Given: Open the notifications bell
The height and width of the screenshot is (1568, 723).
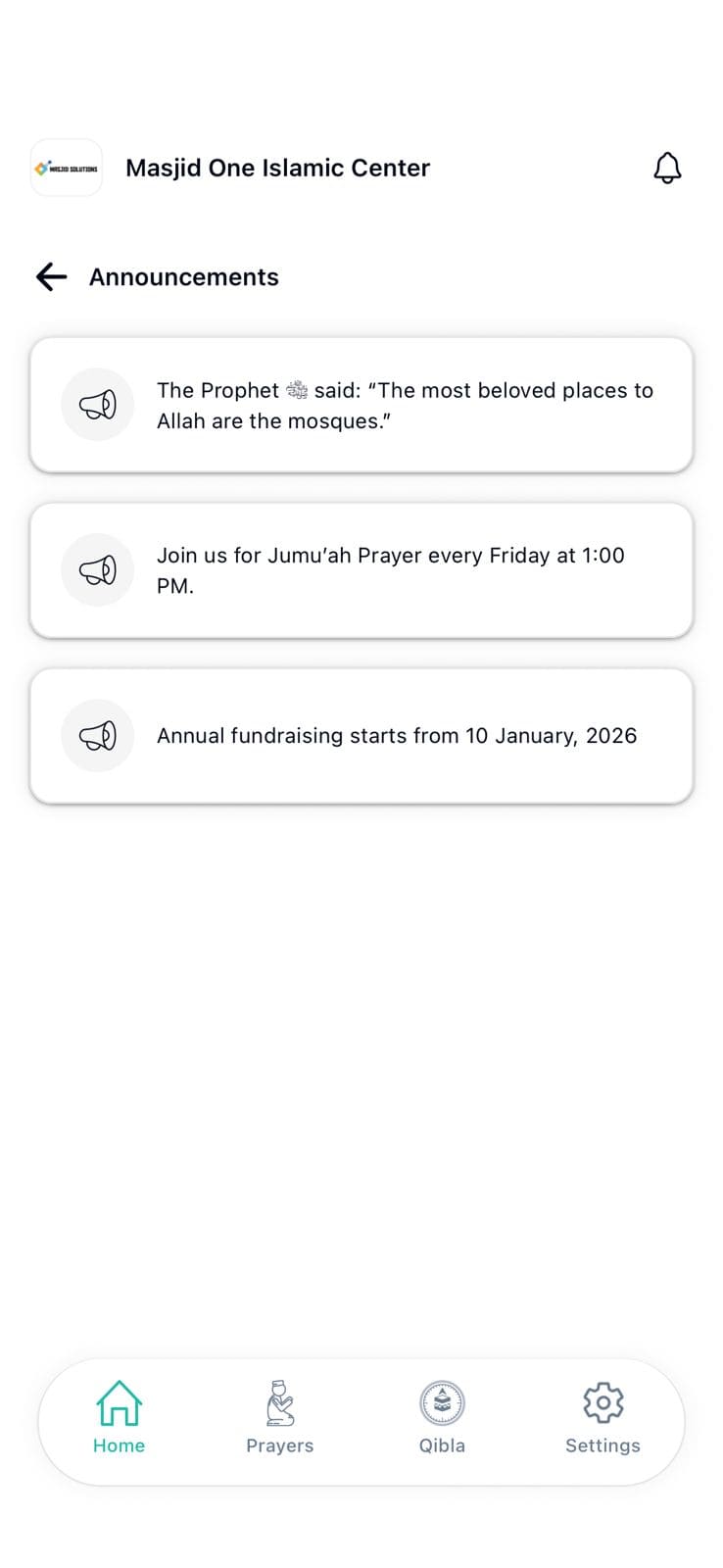Looking at the screenshot, I should pos(667,169).
